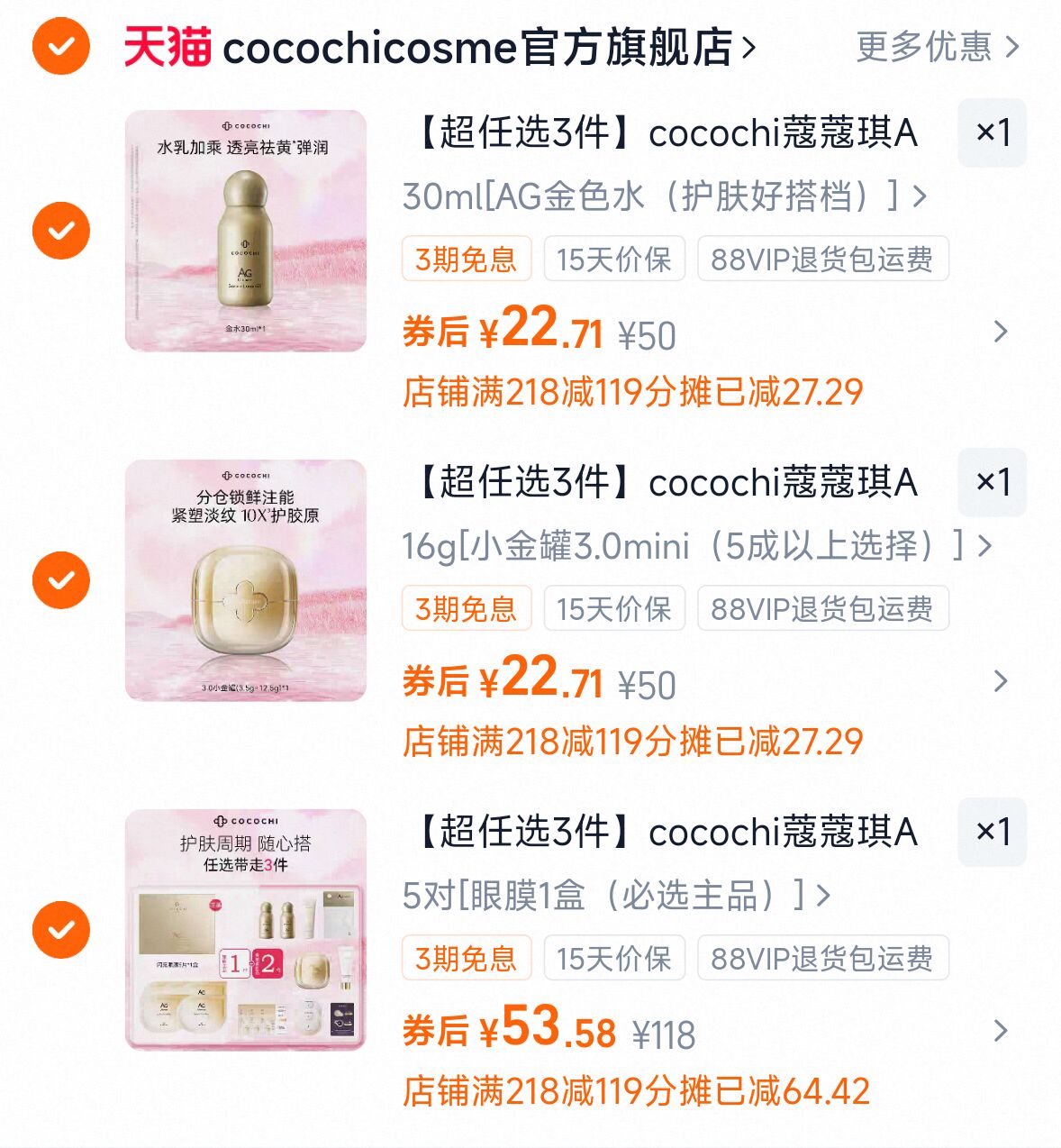Open the cocochicosme官方旗舰店 store page
The width and height of the screenshot is (1061, 1148).
tap(486, 49)
